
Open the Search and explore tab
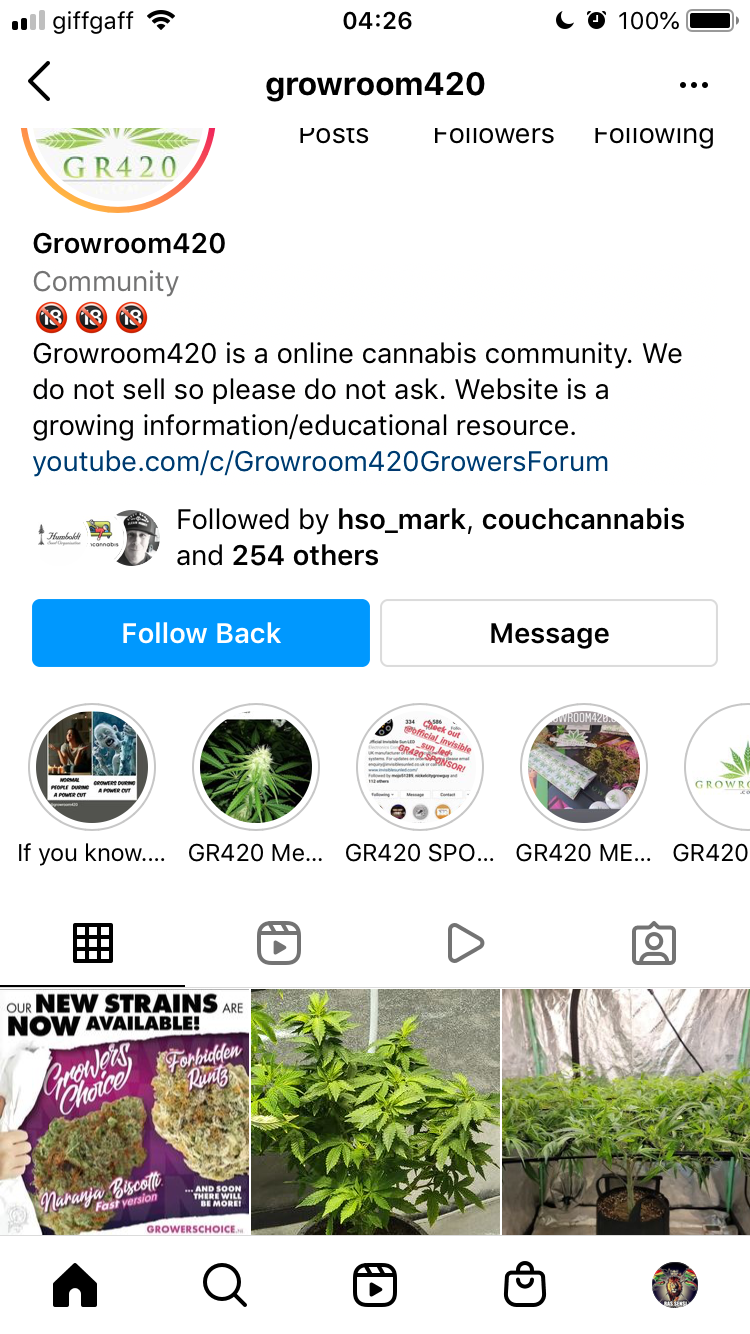click(x=224, y=1285)
